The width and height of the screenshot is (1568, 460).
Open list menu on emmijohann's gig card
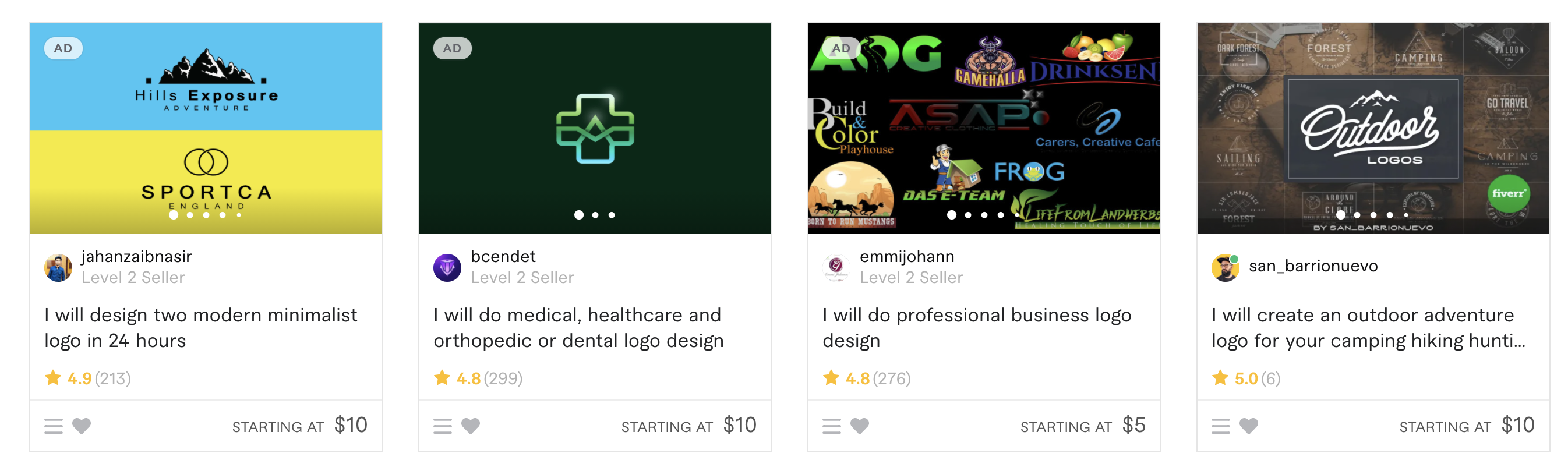pyautogui.click(x=832, y=426)
